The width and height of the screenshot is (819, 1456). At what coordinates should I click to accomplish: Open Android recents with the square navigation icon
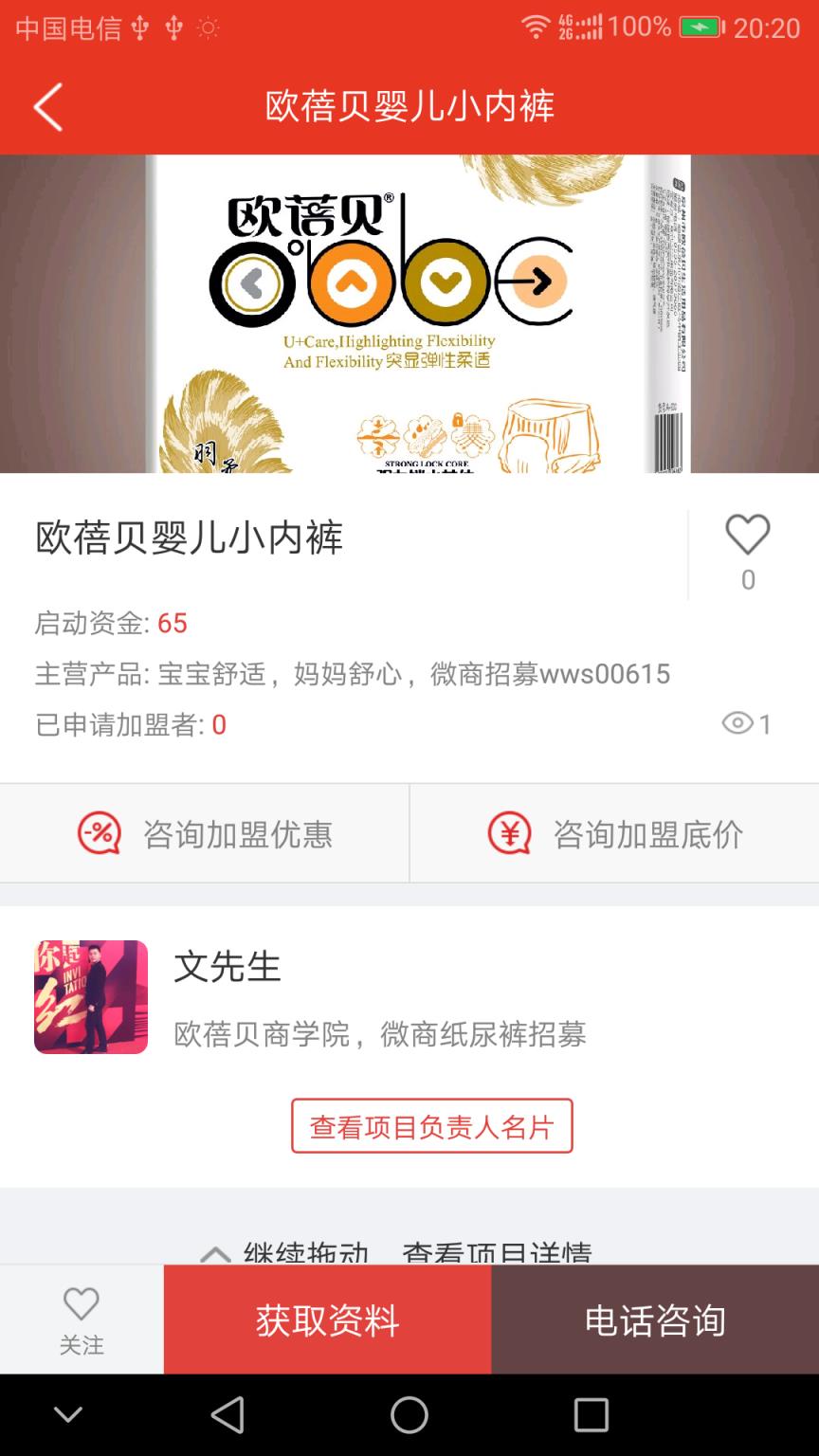pyautogui.click(x=591, y=1413)
